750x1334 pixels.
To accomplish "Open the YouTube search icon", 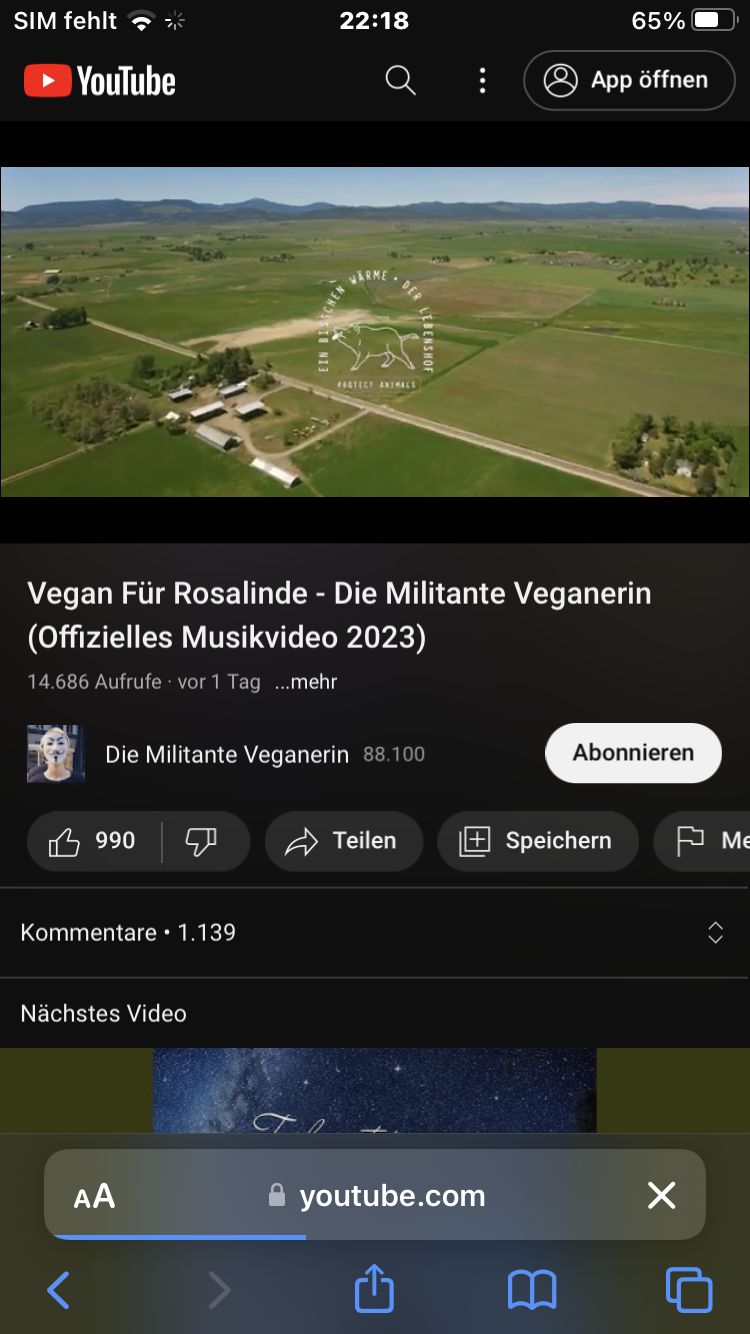I will (x=400, y=81).
